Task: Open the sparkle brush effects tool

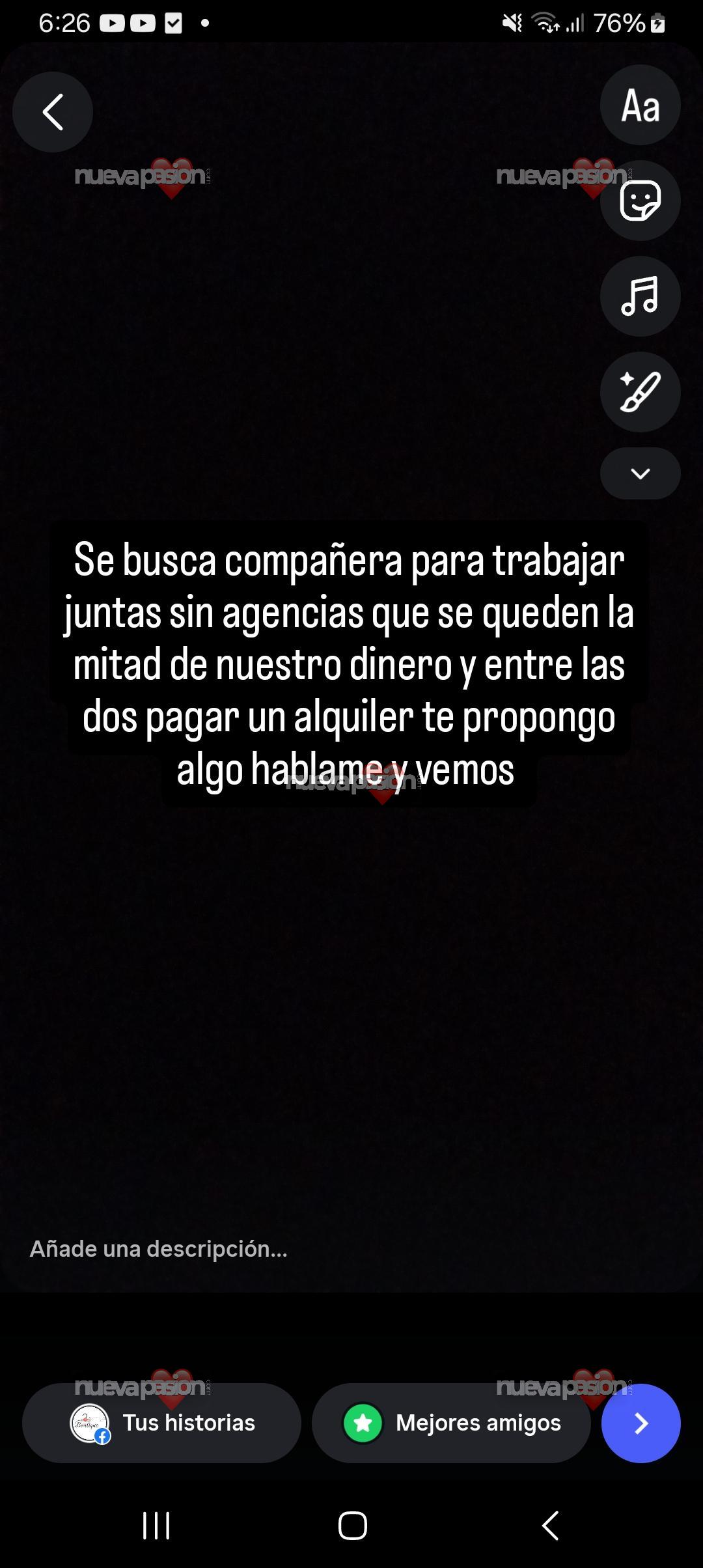Action: (x=640, y=392)
